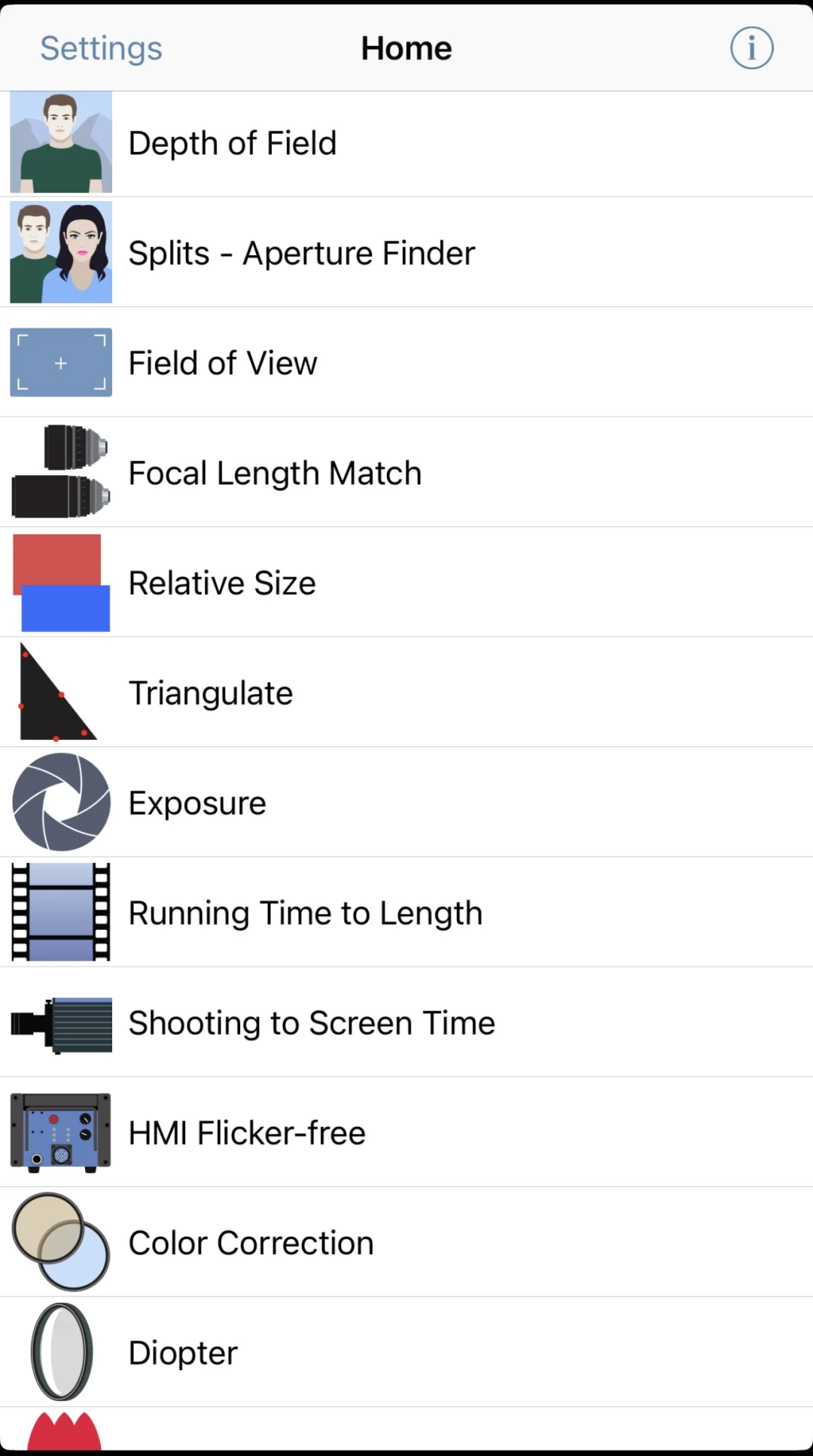Open the Exposure calculator
This screenshot has width=813, height=1456.
pyautogui.click(x=197, y=803)
